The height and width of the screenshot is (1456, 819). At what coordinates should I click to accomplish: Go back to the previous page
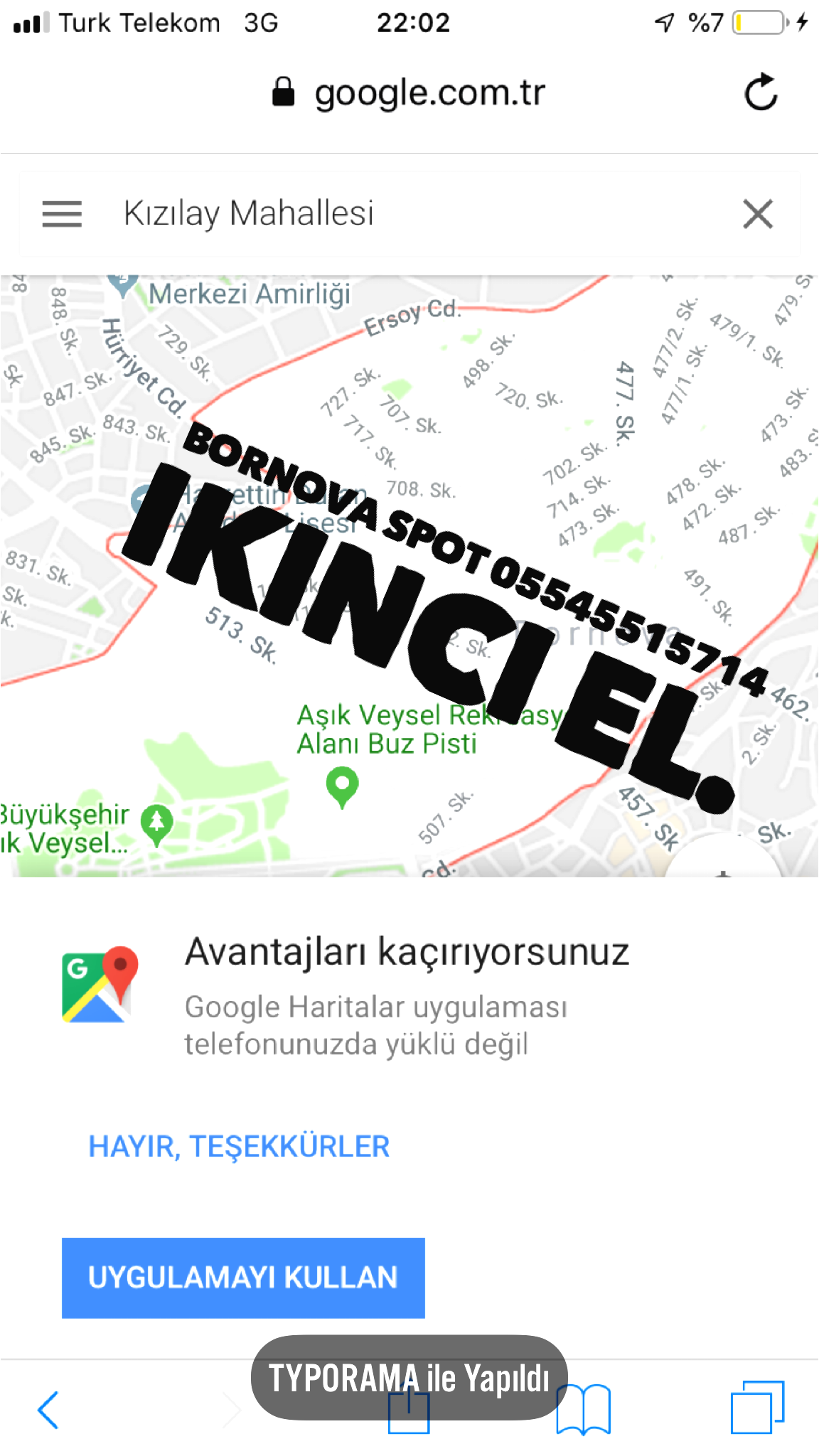pyautogui.click(x=48, y=1410)
